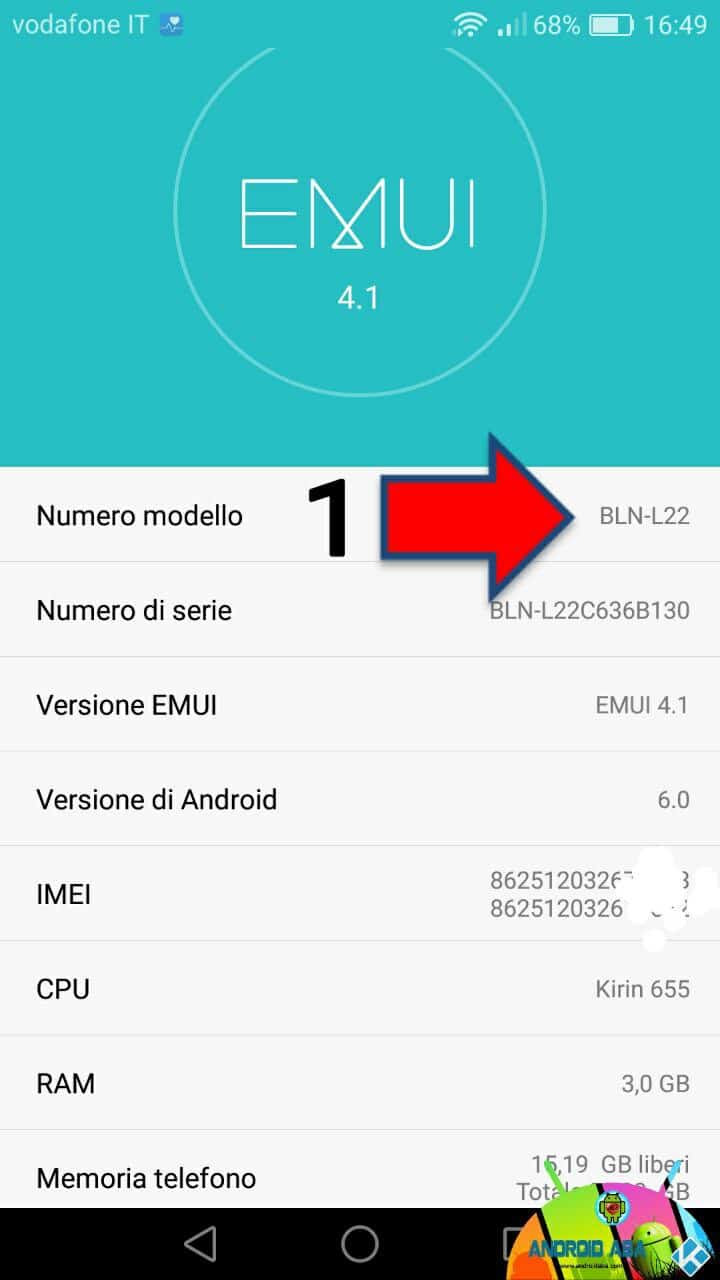
Task: Select the Numero modello row
Action: [x=360, y=515]
